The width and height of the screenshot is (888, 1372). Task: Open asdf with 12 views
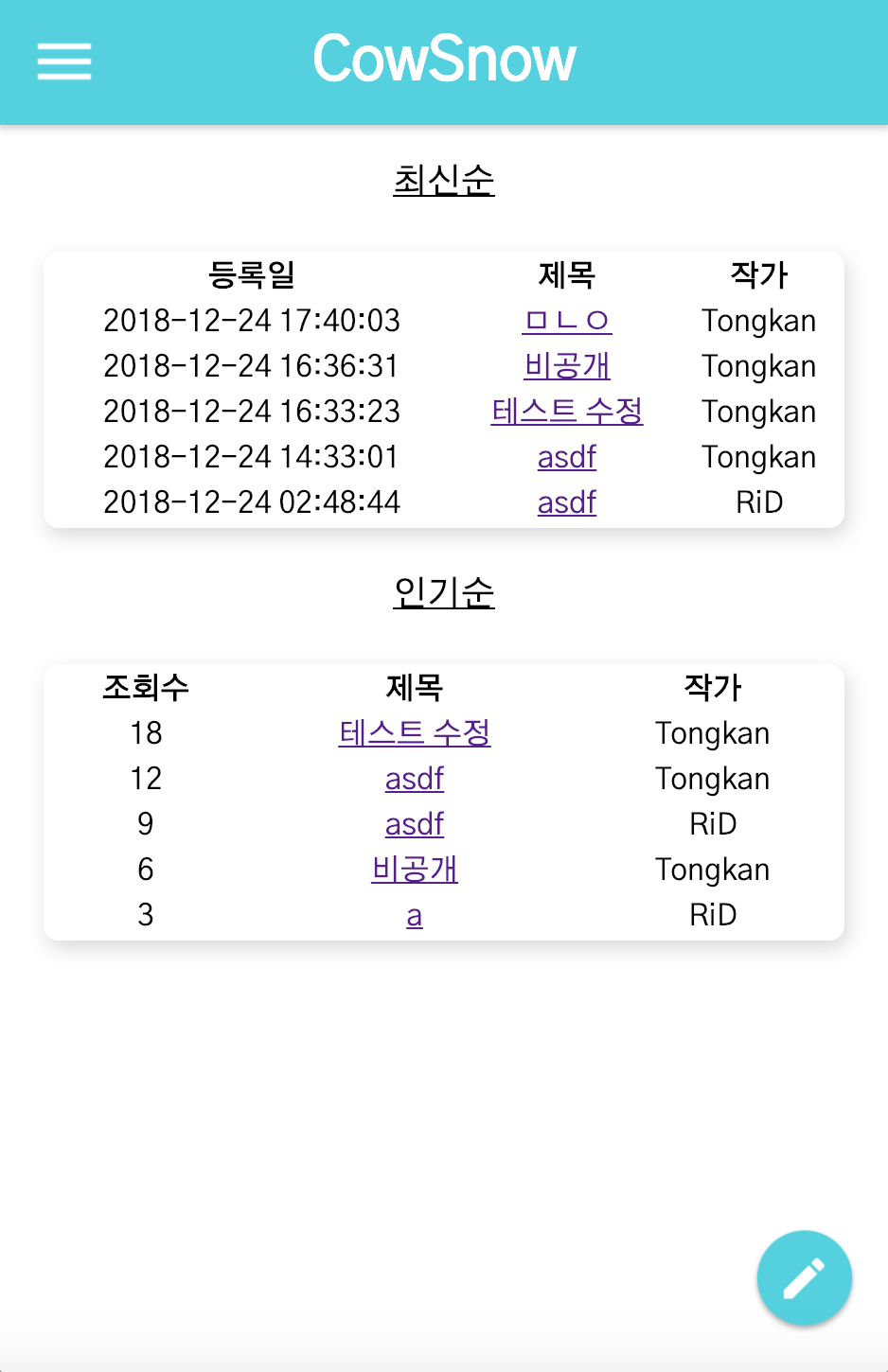click(x=415, y=779)
